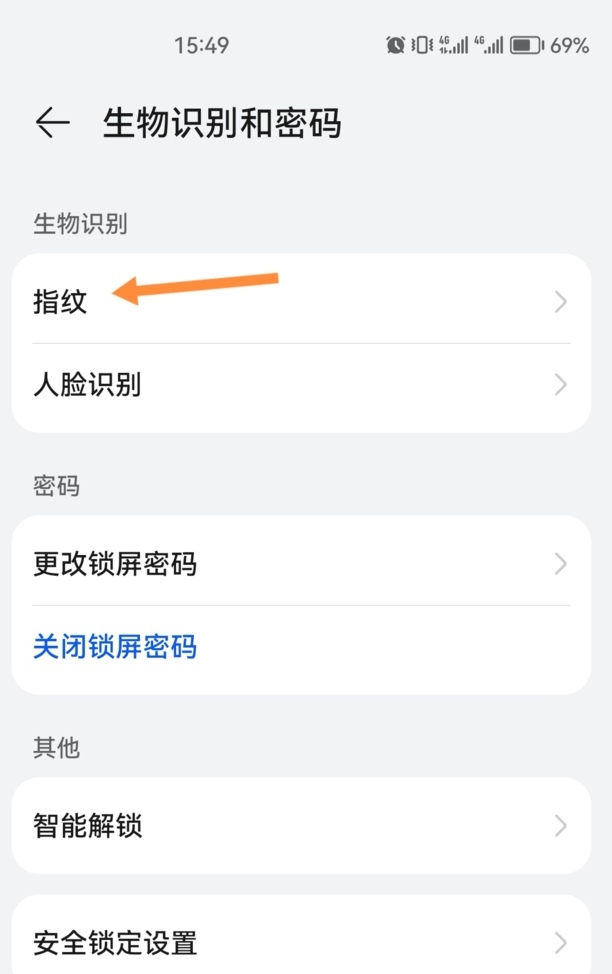The height and width of the screenshot is (974, 612).
Task: Tap 关闭锁屏密码 to disable lock password
Action: click(x=115, y=647)
